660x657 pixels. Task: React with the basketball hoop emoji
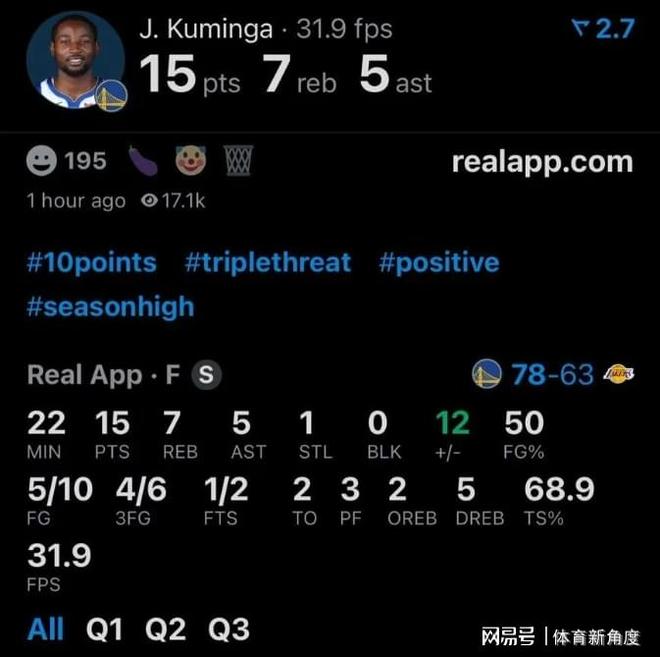tap(237, 161)
